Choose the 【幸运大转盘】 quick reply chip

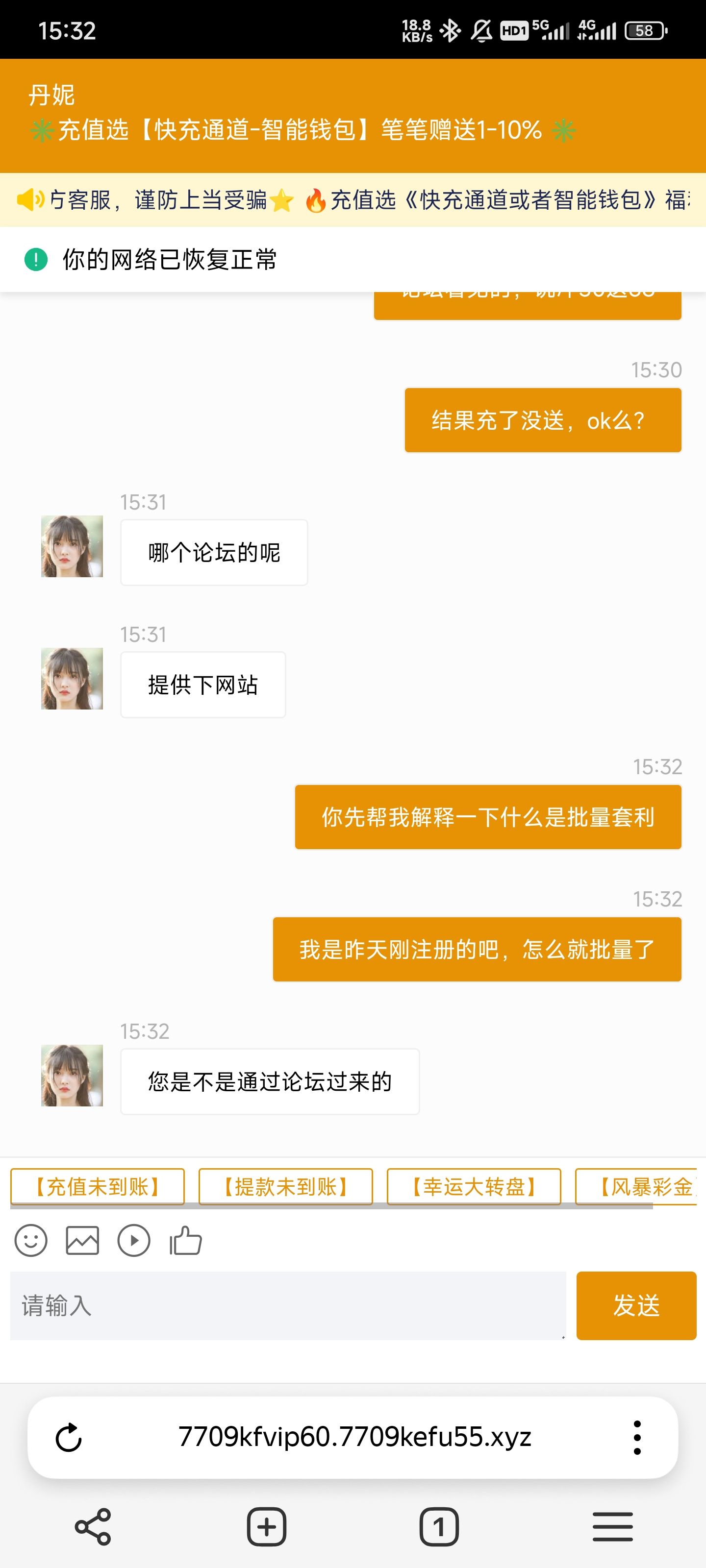[474, 1186]
